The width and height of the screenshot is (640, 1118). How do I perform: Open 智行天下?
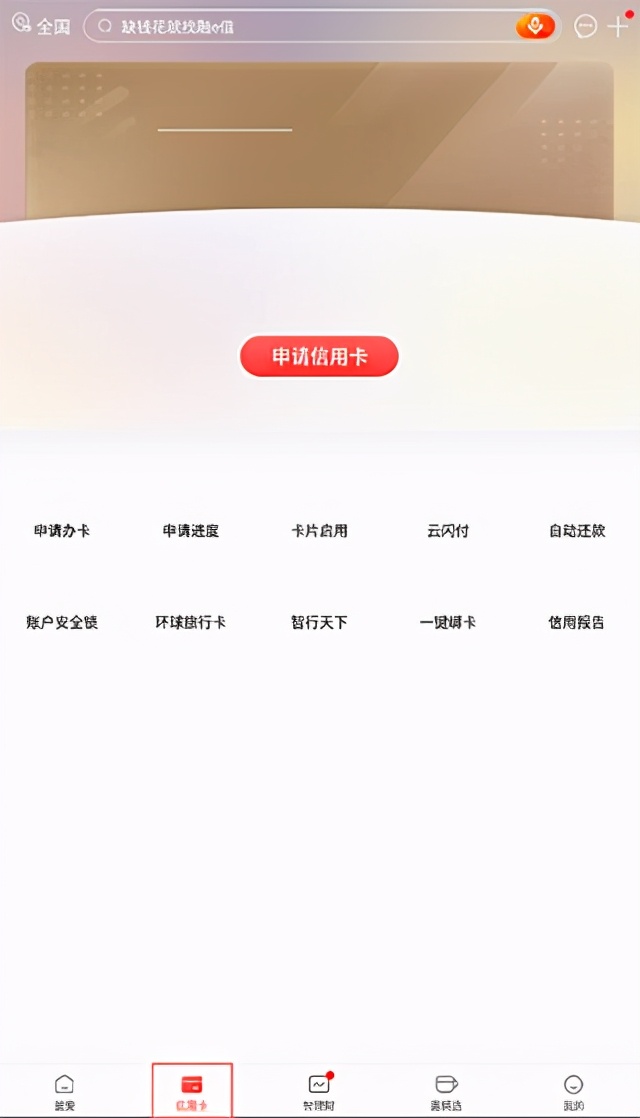pos(319,622)
